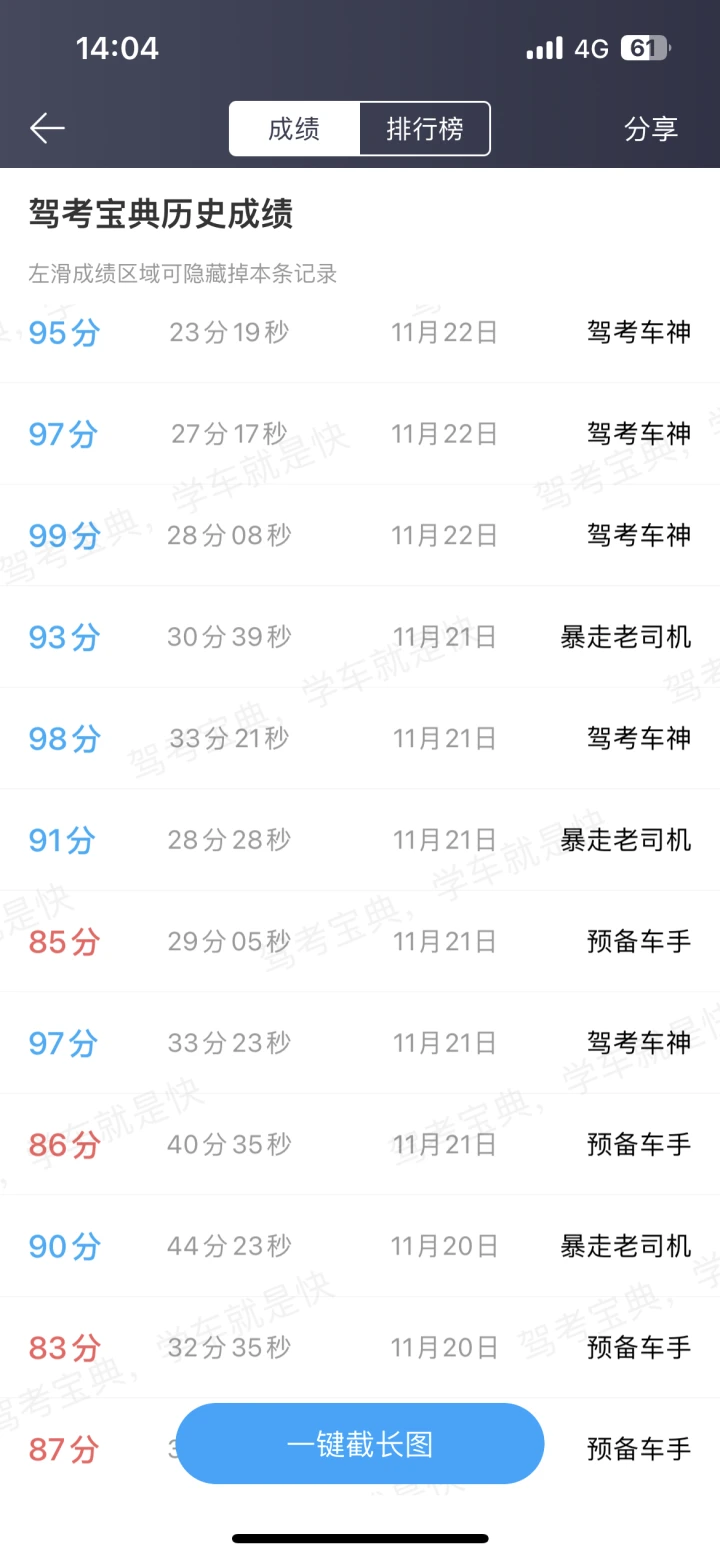Viewport: 720px width, 1558px height.
Task: View the 86分 score record
Action: (x=360, y=1144)
